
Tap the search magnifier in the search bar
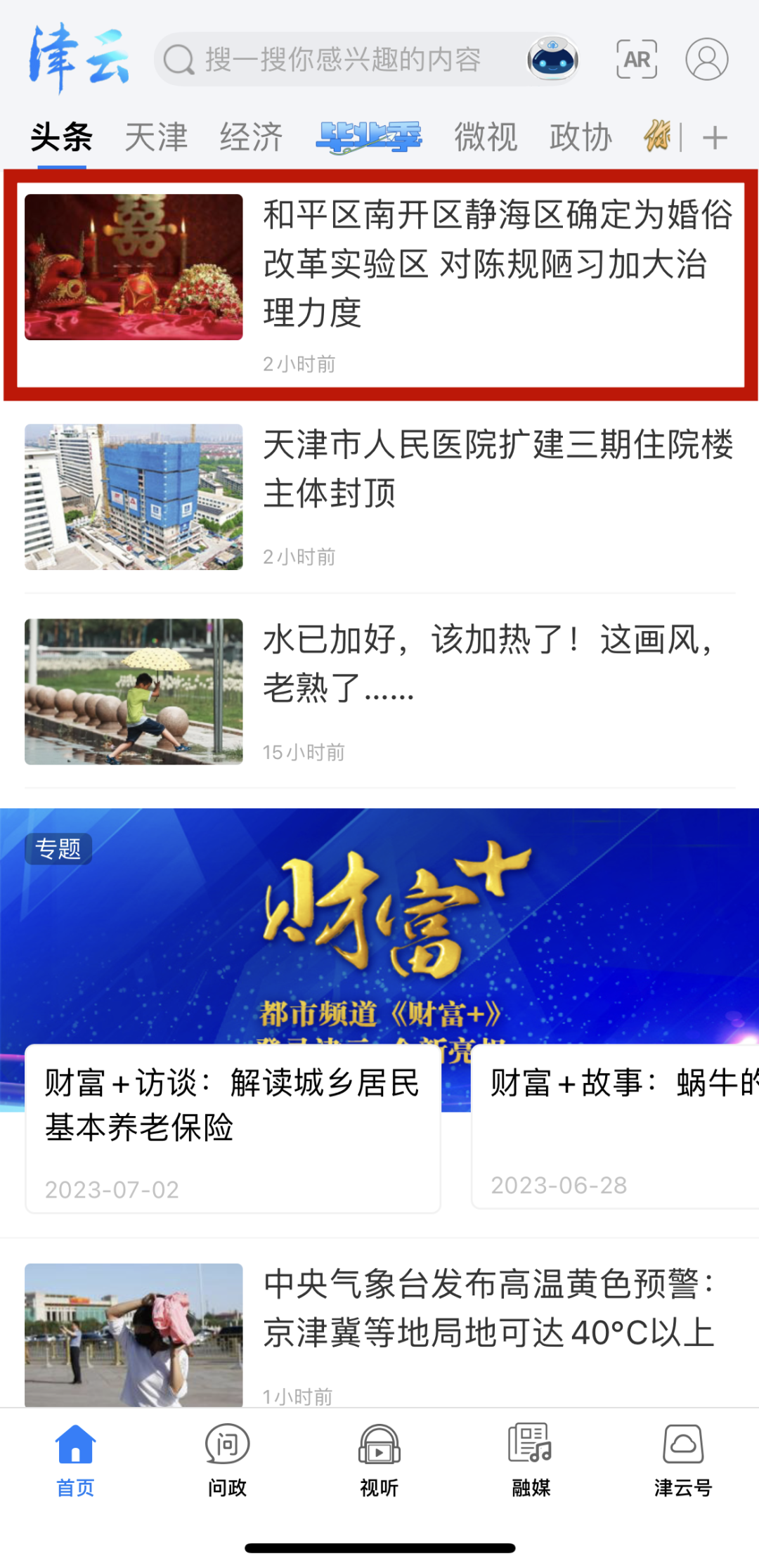[x=179, y=60]
